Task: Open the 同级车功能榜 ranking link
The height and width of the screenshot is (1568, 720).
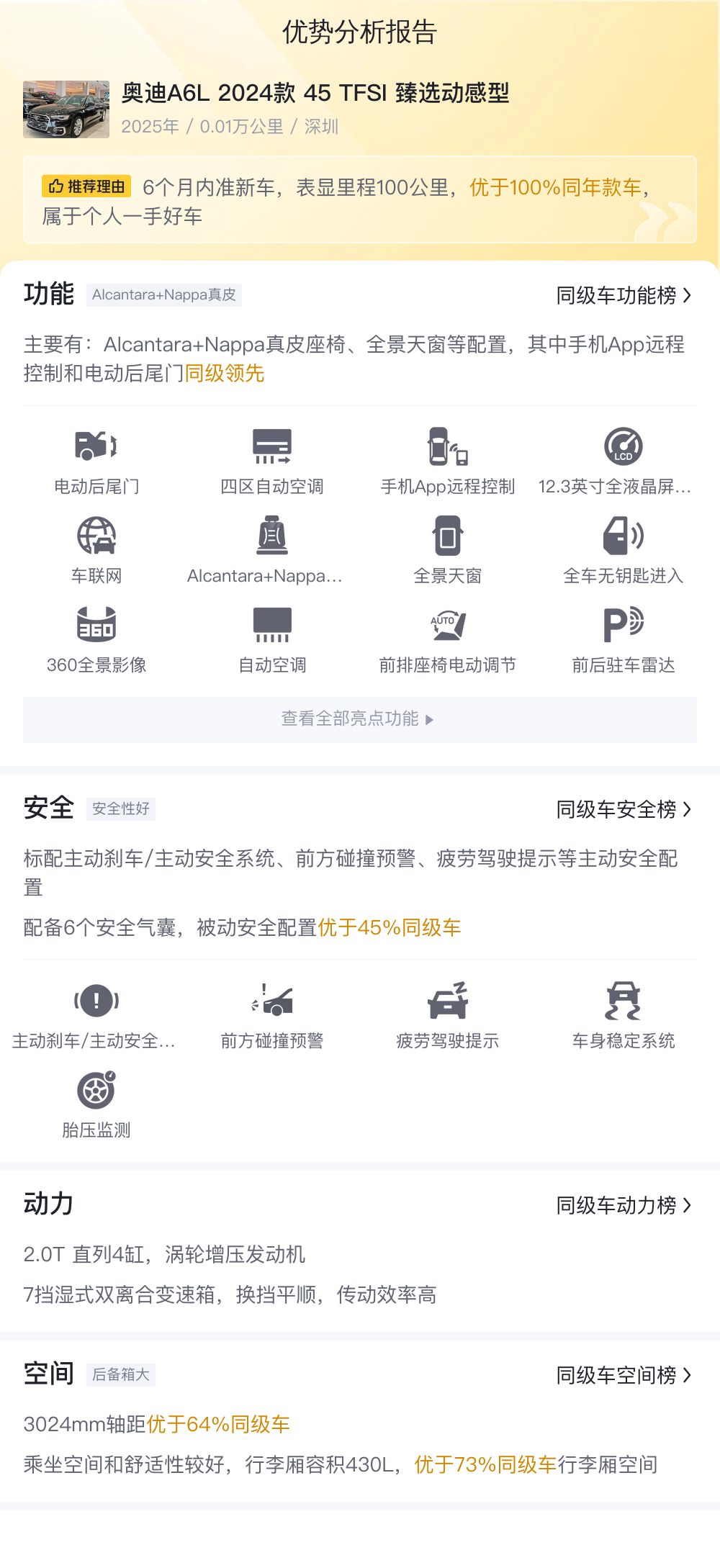Action: (x=624, y=295)
